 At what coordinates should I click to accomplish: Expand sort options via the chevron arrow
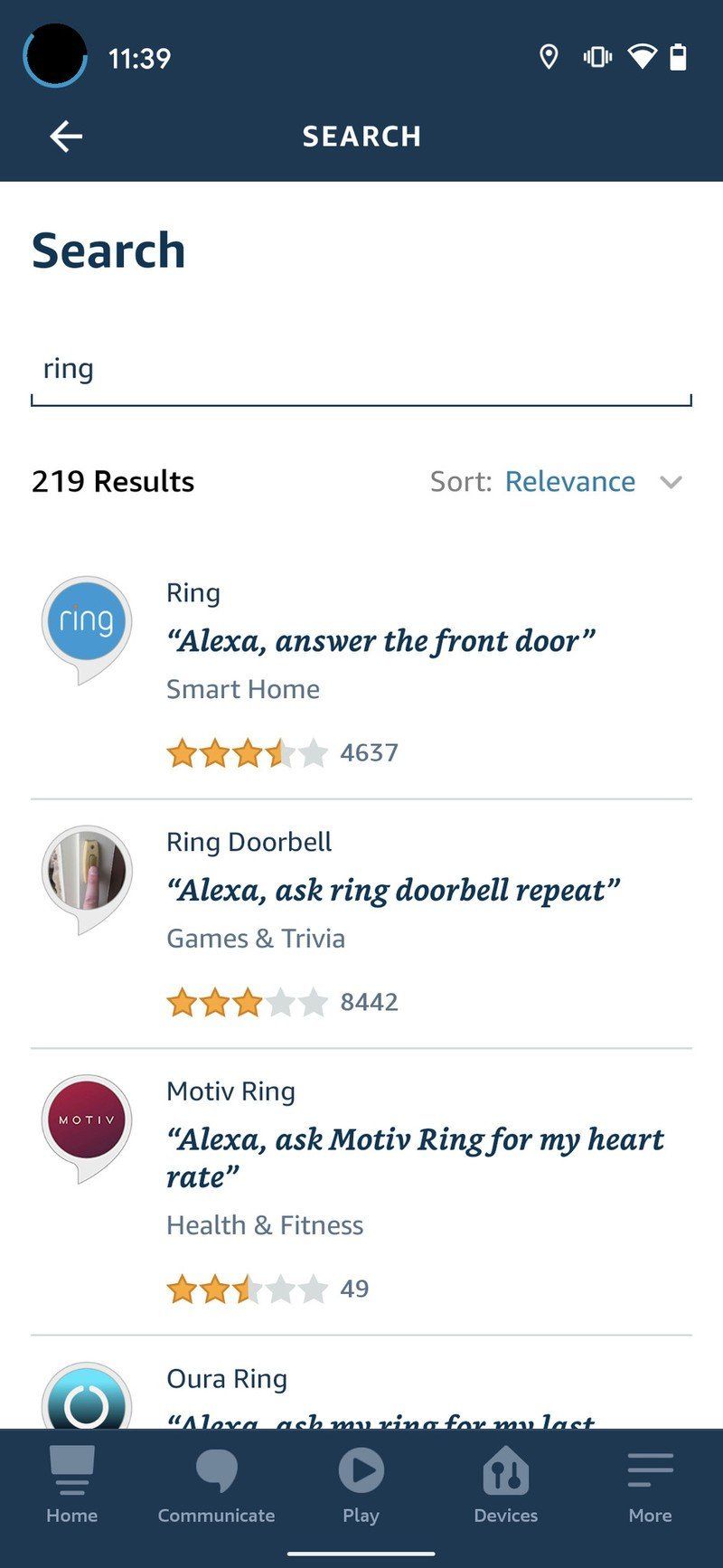coord(671,483)
